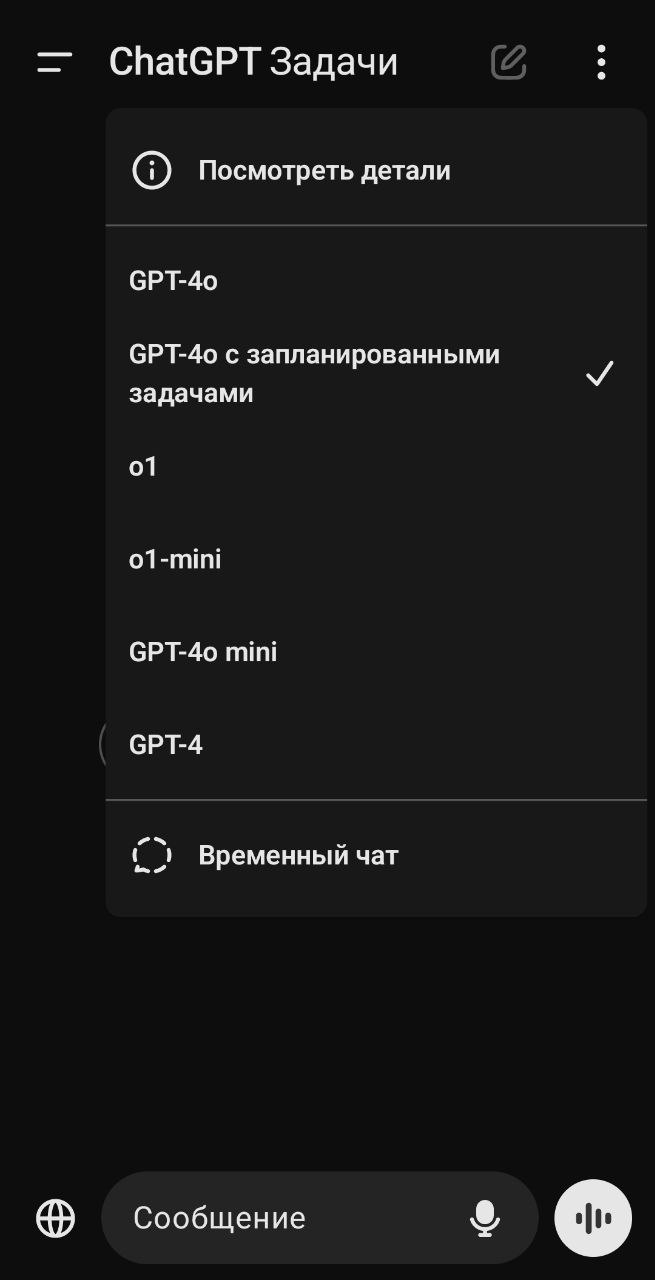Select the o1-mini model
This screenshot has height=1280, width=655.
pyautogui.click(x=175, y=560)
